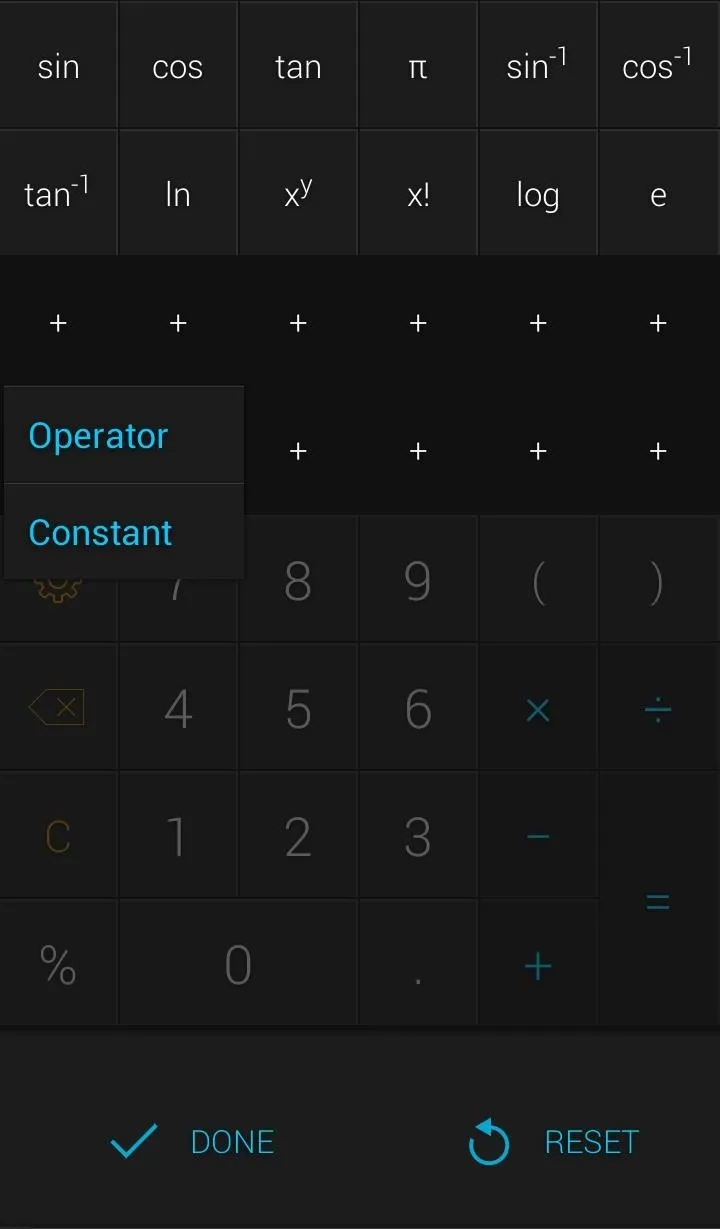Tap the tan function key
This screenshot has width=720, height=1229.
click(x=298, y=66)
